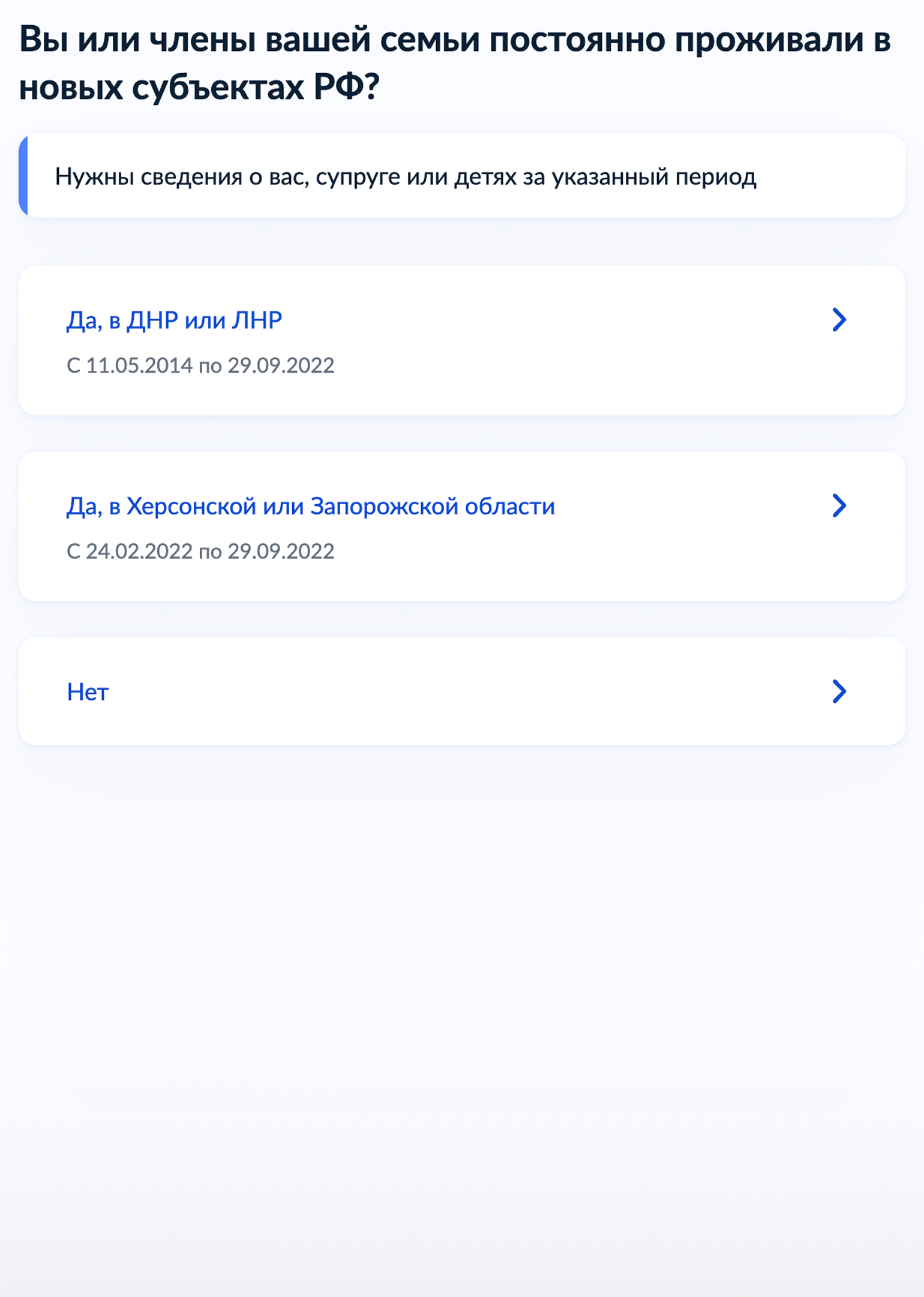Answer "Нет" to the question
This screenshot has width=924, height=1297.
click(461, 691)
